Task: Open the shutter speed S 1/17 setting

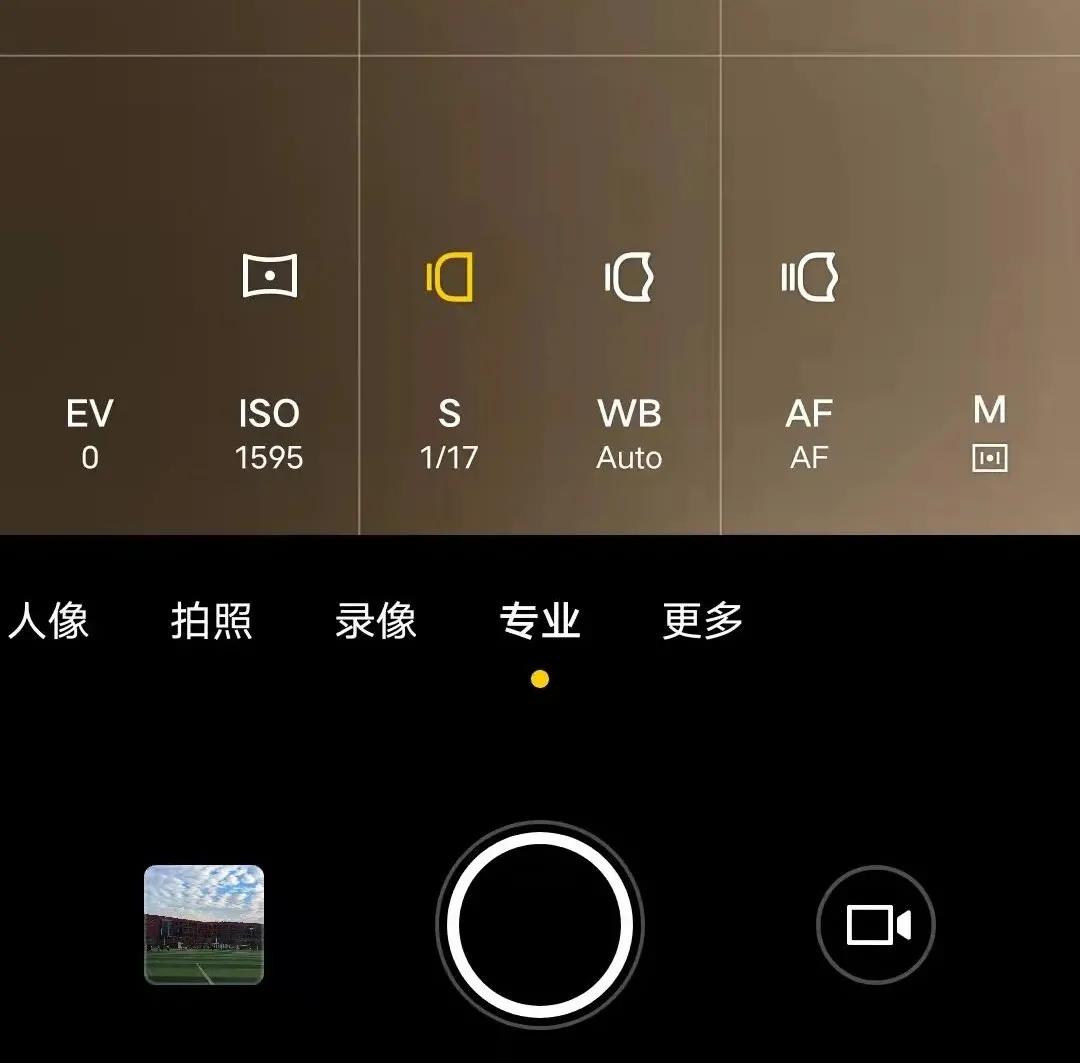Action: (449, 433)
